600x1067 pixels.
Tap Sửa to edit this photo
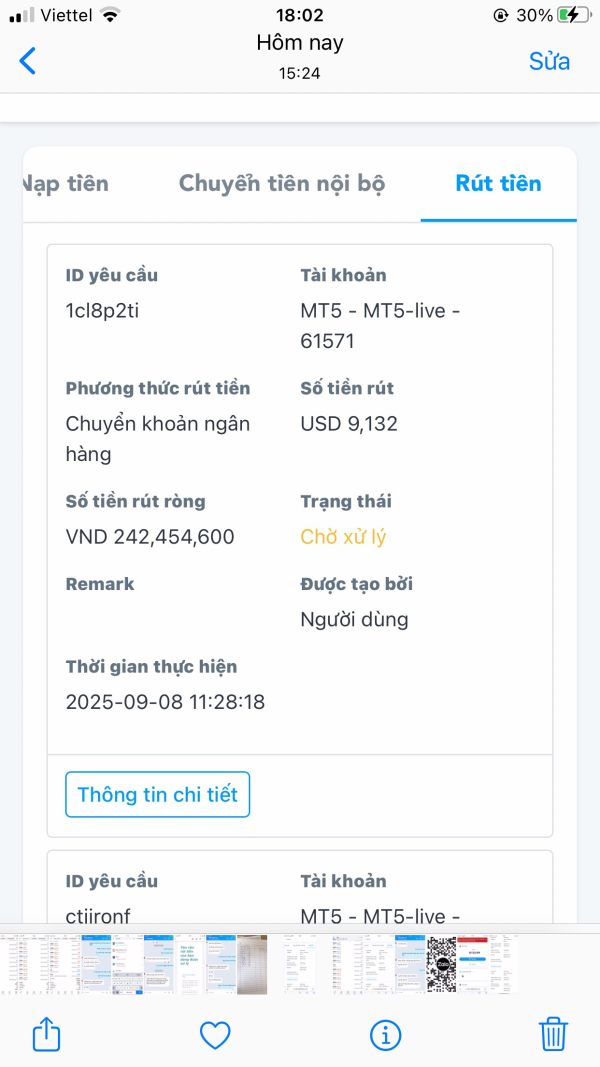coord(549,61)
